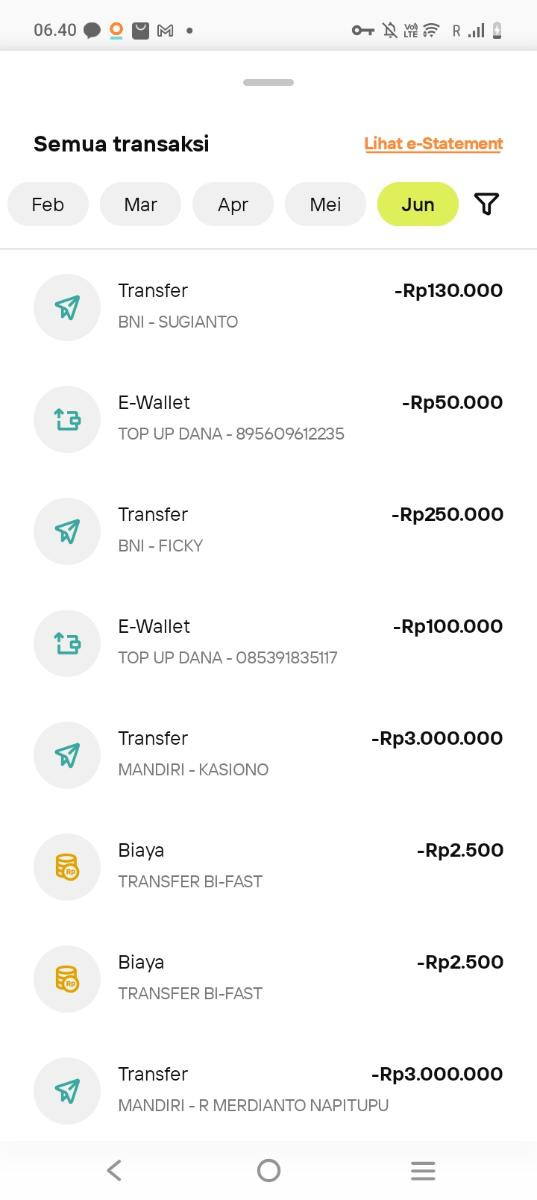Open the transfer to MANDIRI - KASIONO

(x=268, y=754)
